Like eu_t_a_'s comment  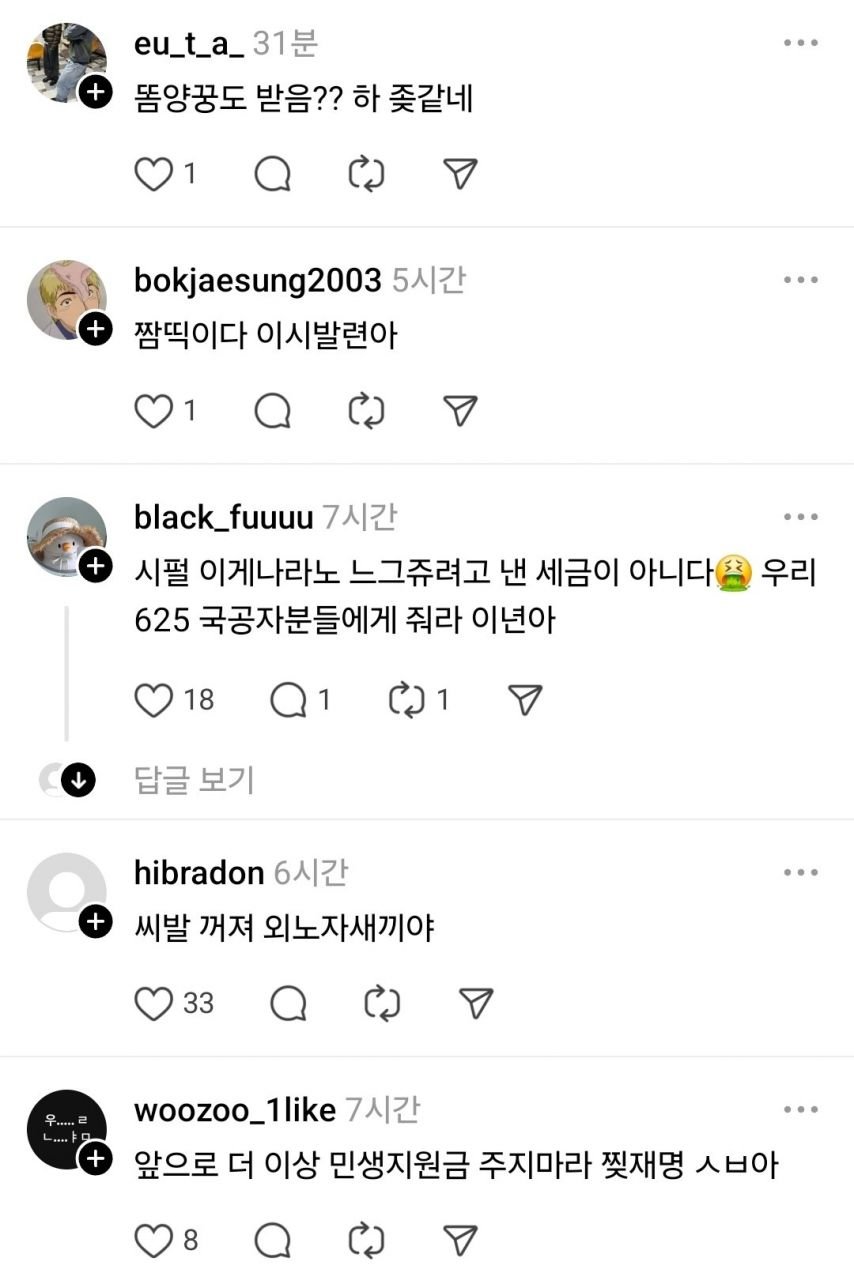click(x=154, y=175)
